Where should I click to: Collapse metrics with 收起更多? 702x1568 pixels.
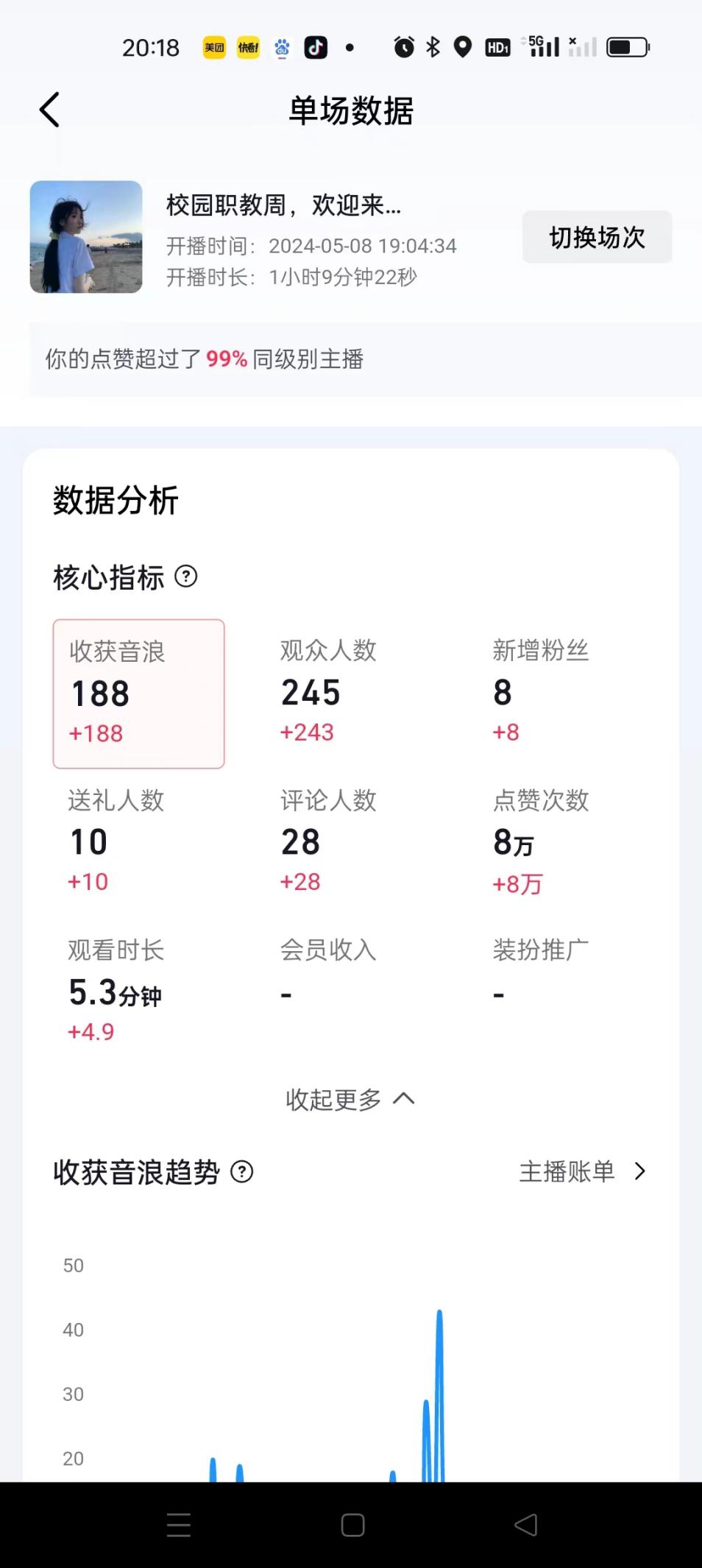pyautogui.click(x=350, y=1099)
